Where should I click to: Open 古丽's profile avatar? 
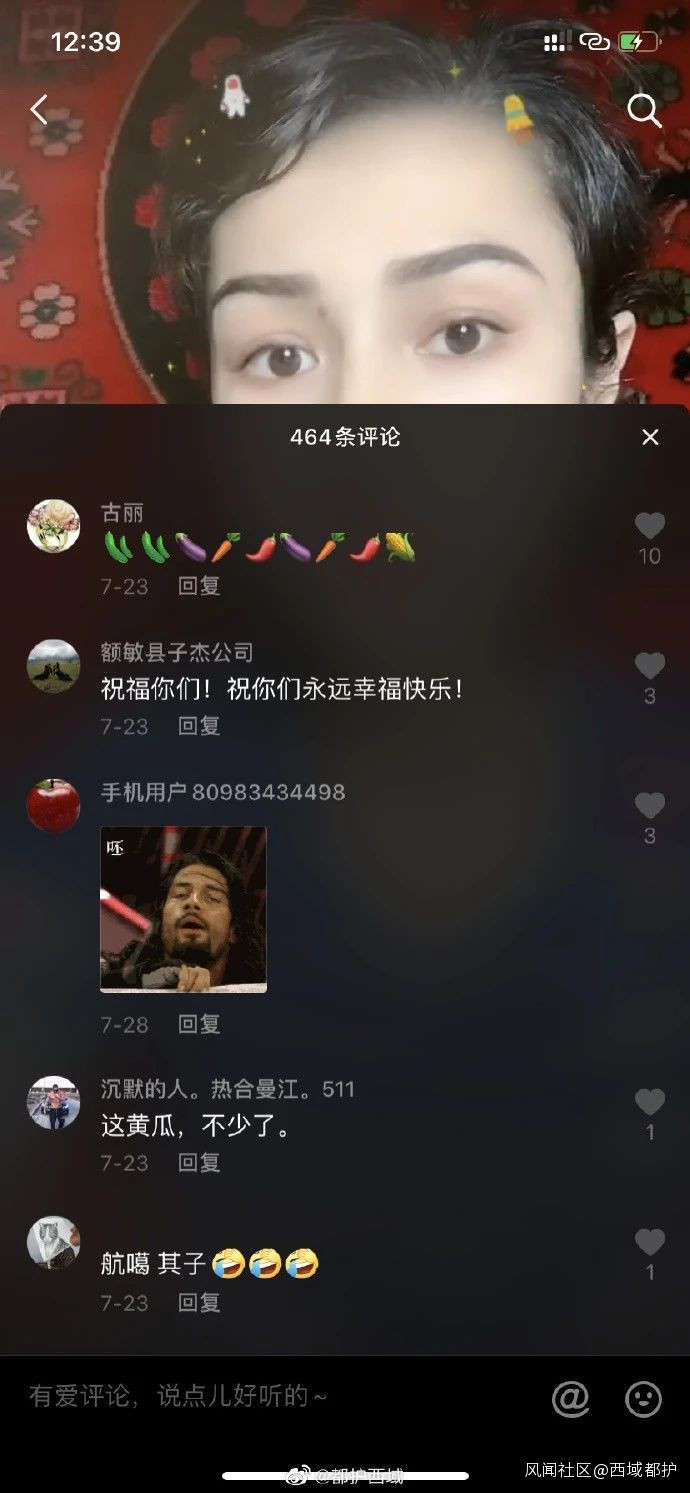[x=53, y=526]
